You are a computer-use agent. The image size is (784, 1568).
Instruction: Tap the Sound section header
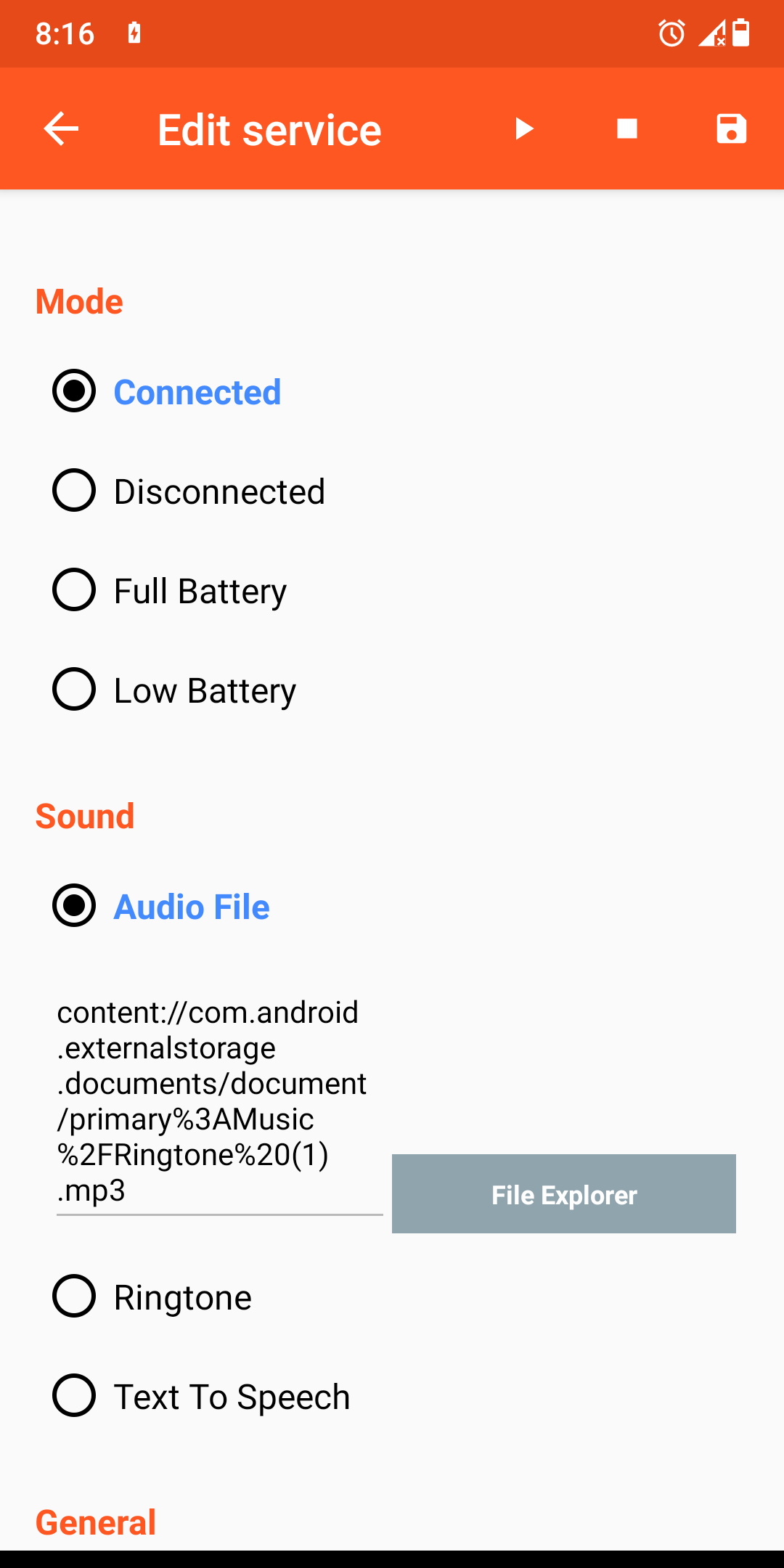pos(85,815)
